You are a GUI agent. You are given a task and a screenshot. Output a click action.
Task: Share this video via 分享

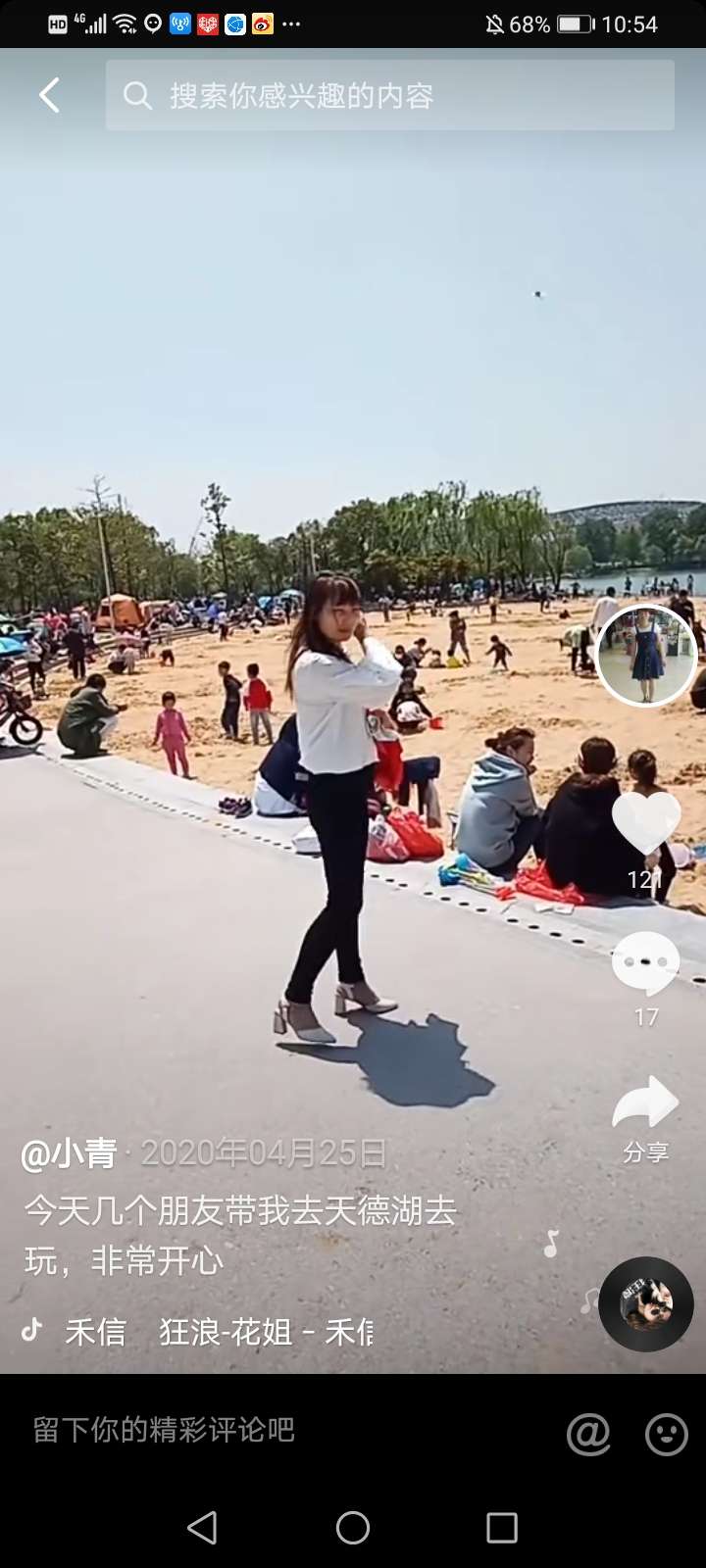pyautogui.click(x=645, y=1105)
